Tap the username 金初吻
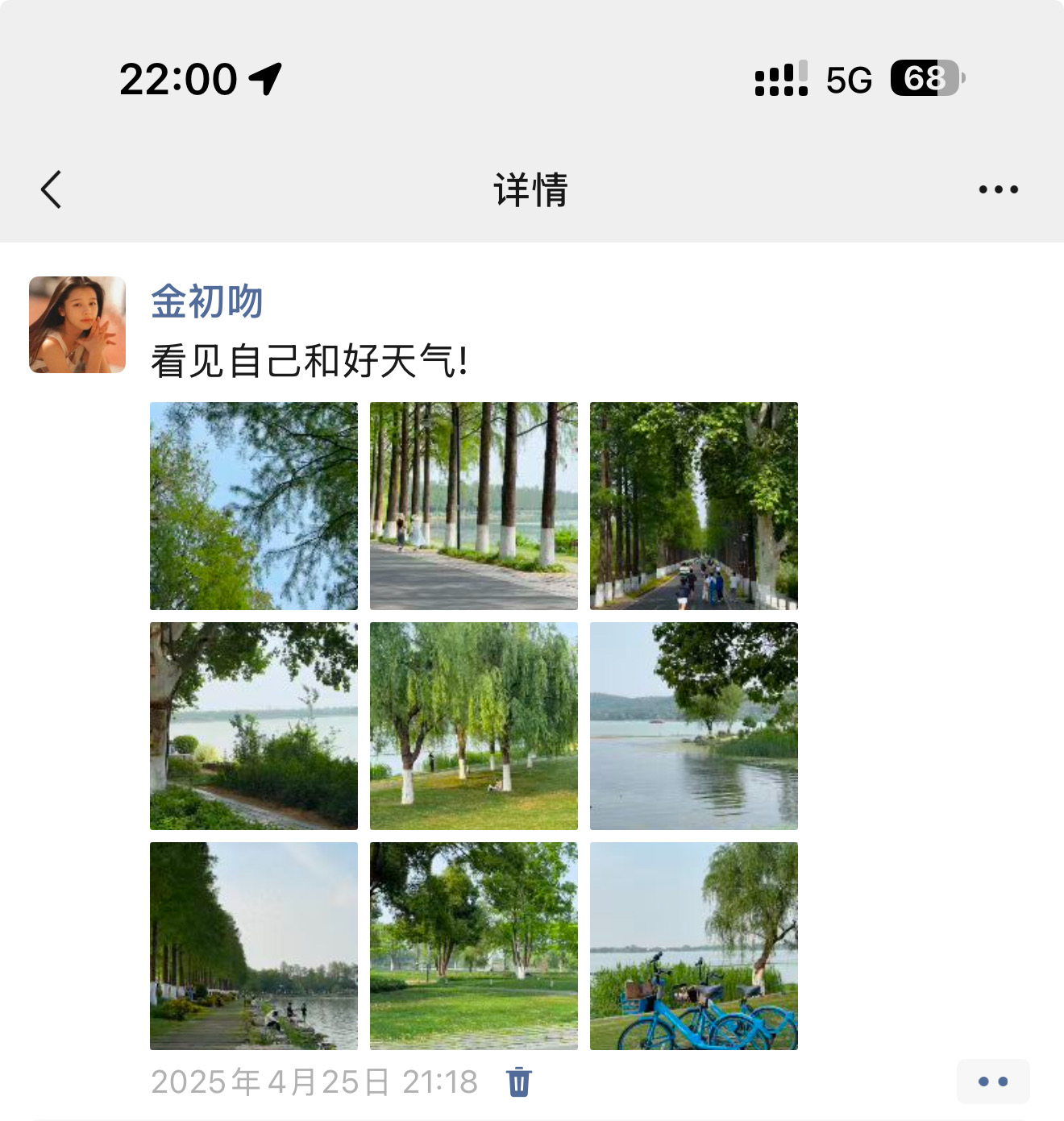Viewport: 1064px width, 1121px height. coord(207,301)
